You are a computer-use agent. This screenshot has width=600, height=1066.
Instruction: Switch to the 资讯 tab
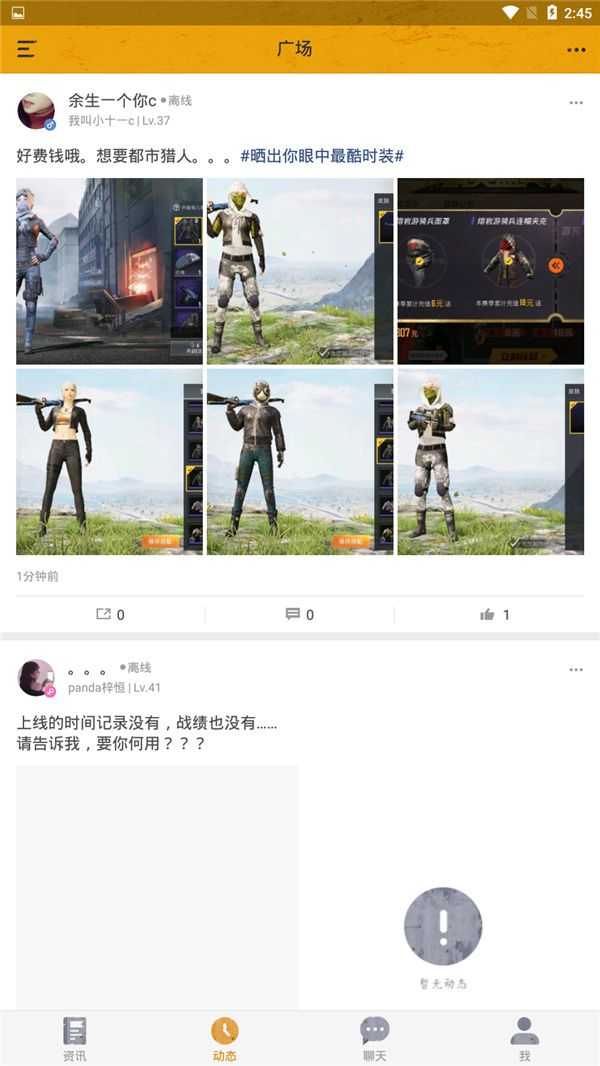click(x=75, y=1038)
